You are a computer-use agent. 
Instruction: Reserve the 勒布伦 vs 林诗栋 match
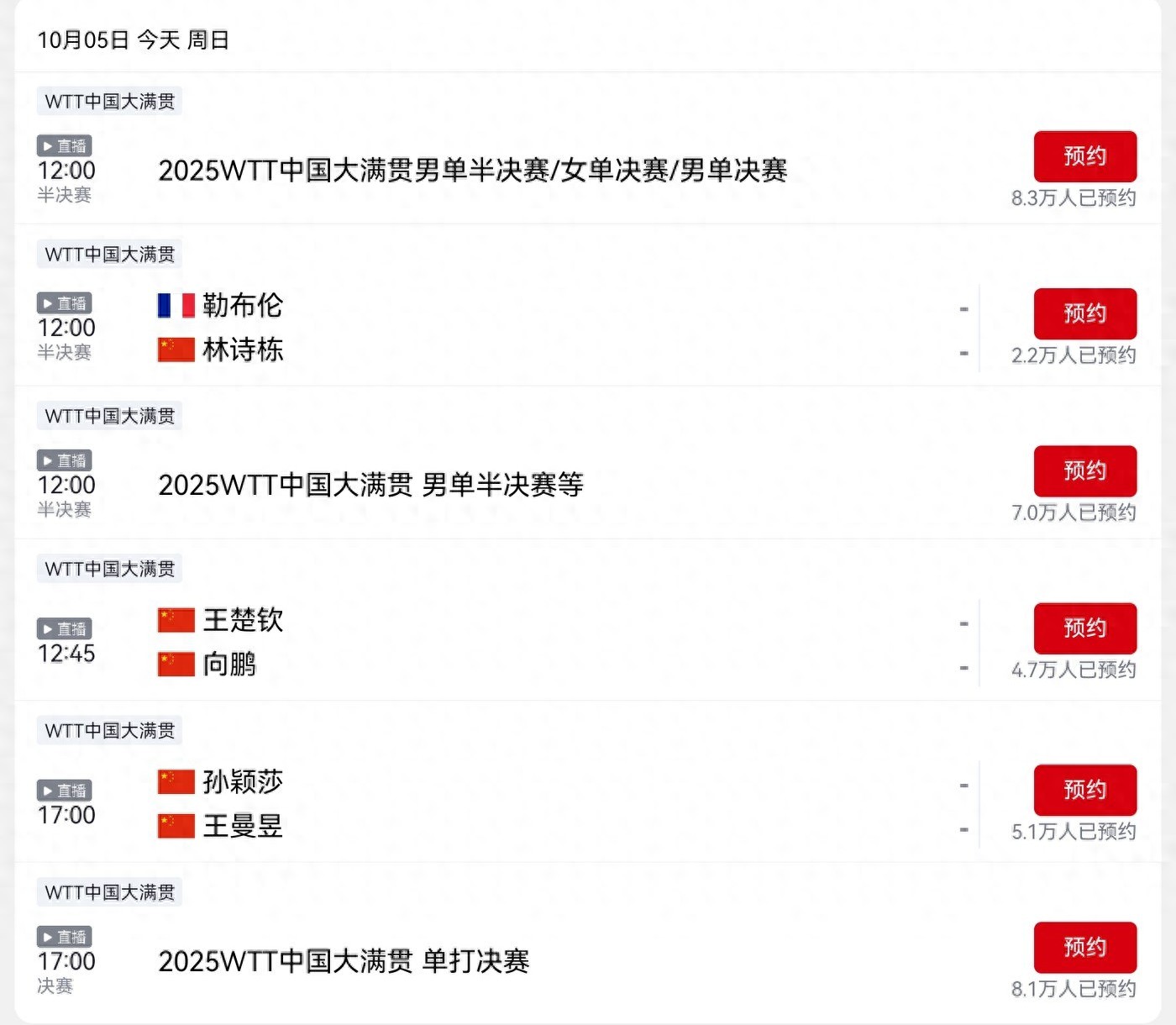coord(1084,313)
